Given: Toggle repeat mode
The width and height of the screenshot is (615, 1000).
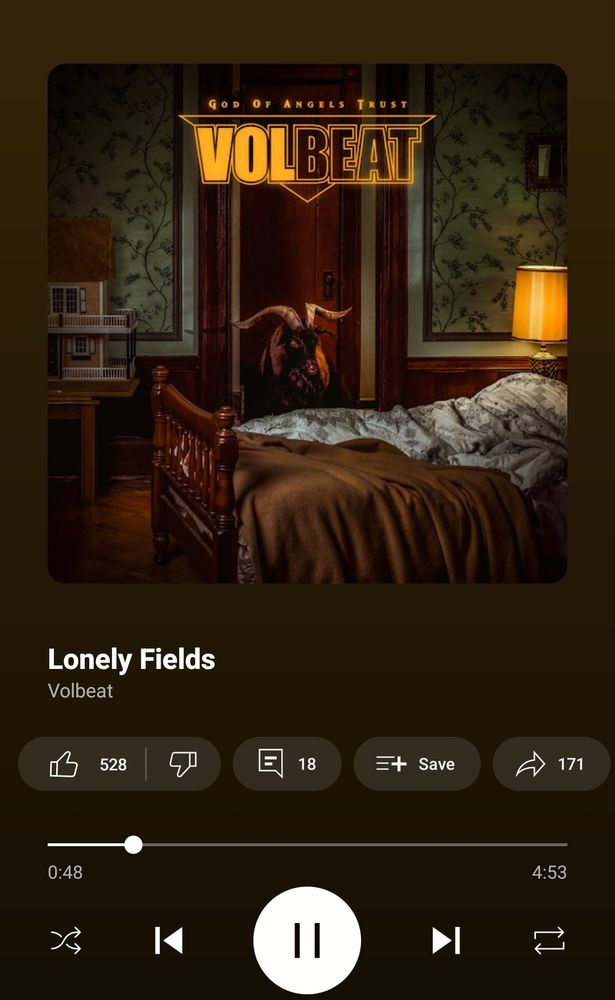Looking at the screenshot, I should pos(549,940).
